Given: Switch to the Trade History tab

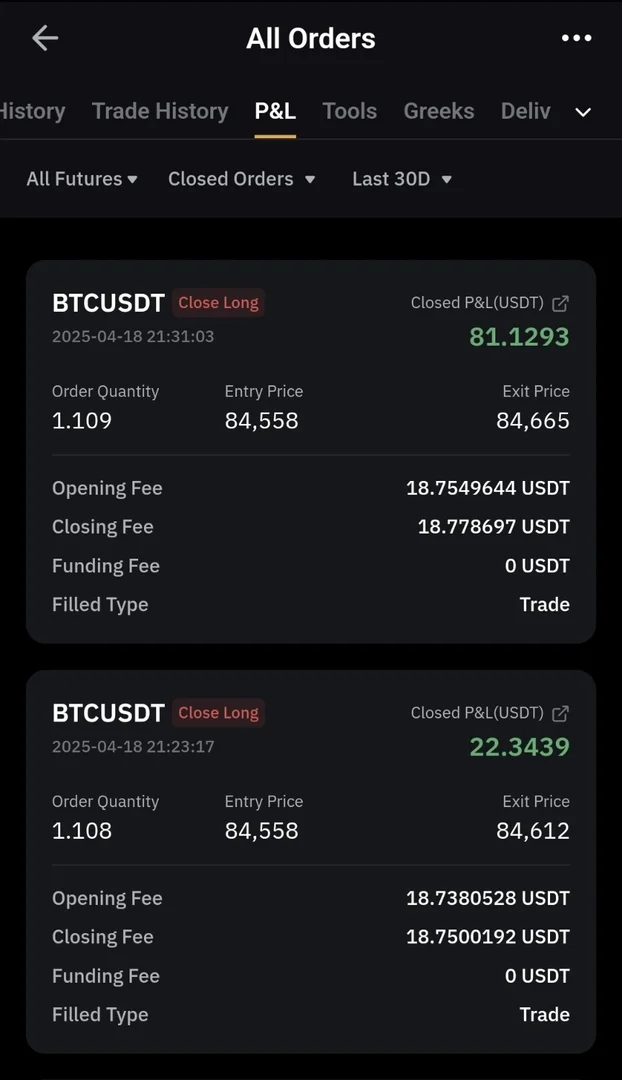Looking at the screenshot, I should click(x=160, y=111).
